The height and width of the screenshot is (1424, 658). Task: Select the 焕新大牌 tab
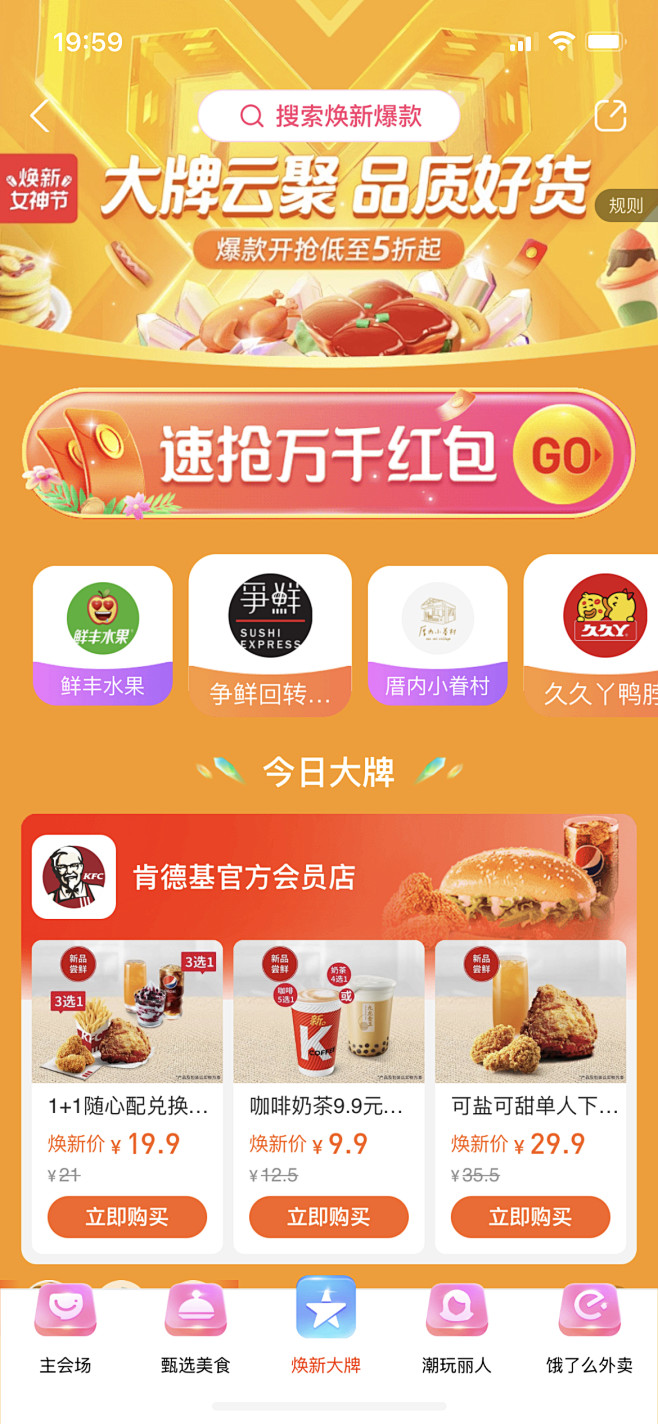coord(326,1329)
